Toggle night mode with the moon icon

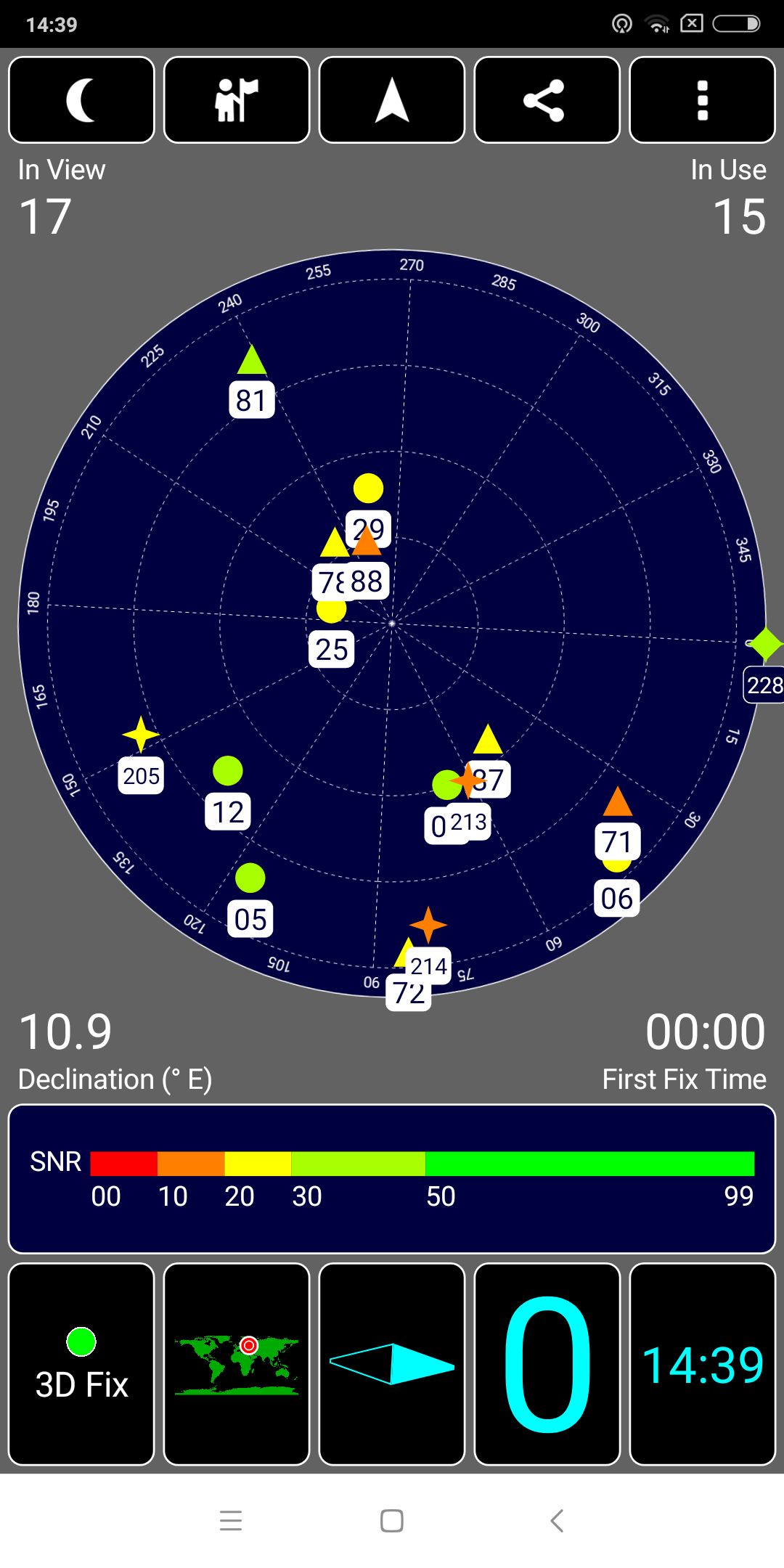coord(81,99)
